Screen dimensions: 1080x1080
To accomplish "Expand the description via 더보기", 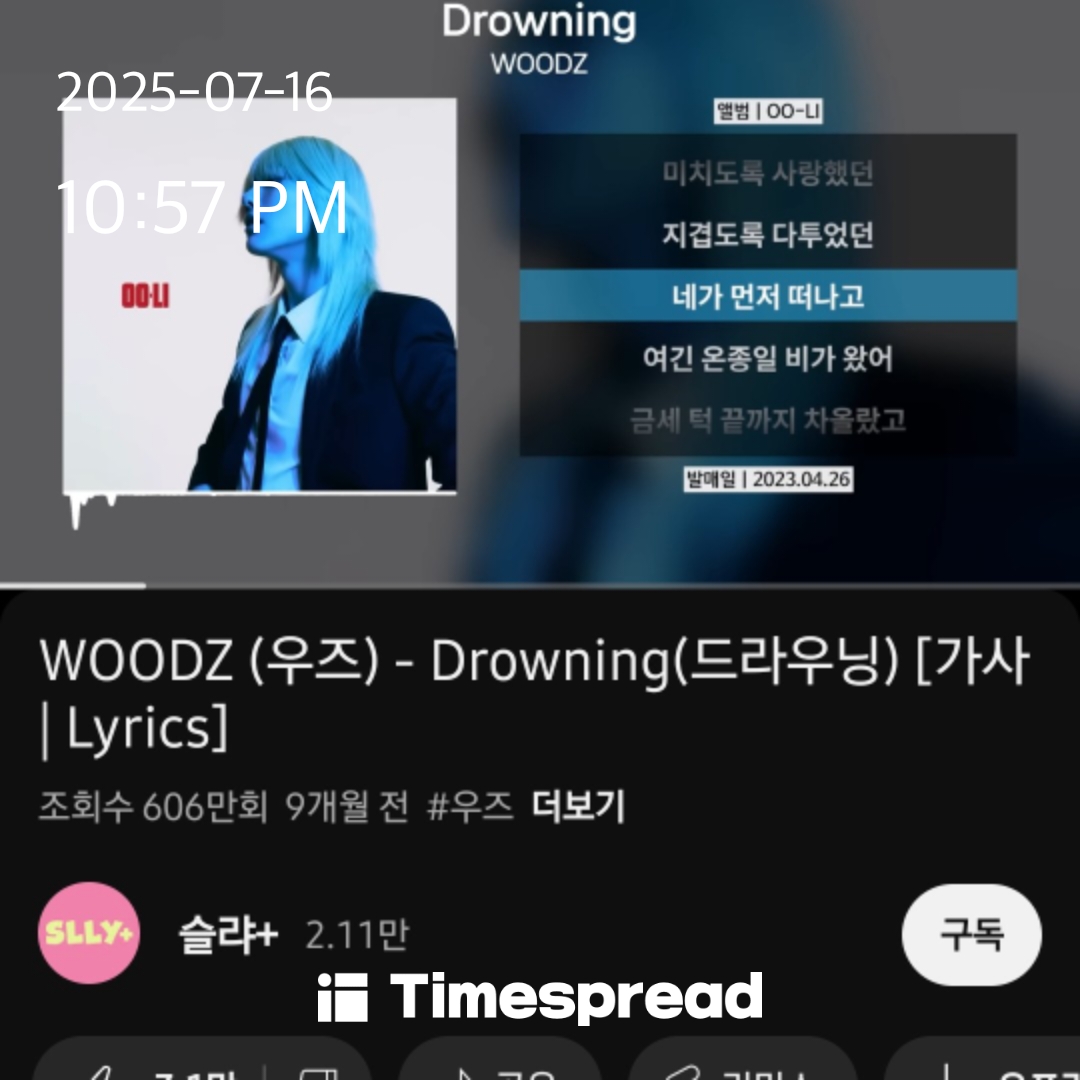I will pyautogui.click(x=578, y=806).
